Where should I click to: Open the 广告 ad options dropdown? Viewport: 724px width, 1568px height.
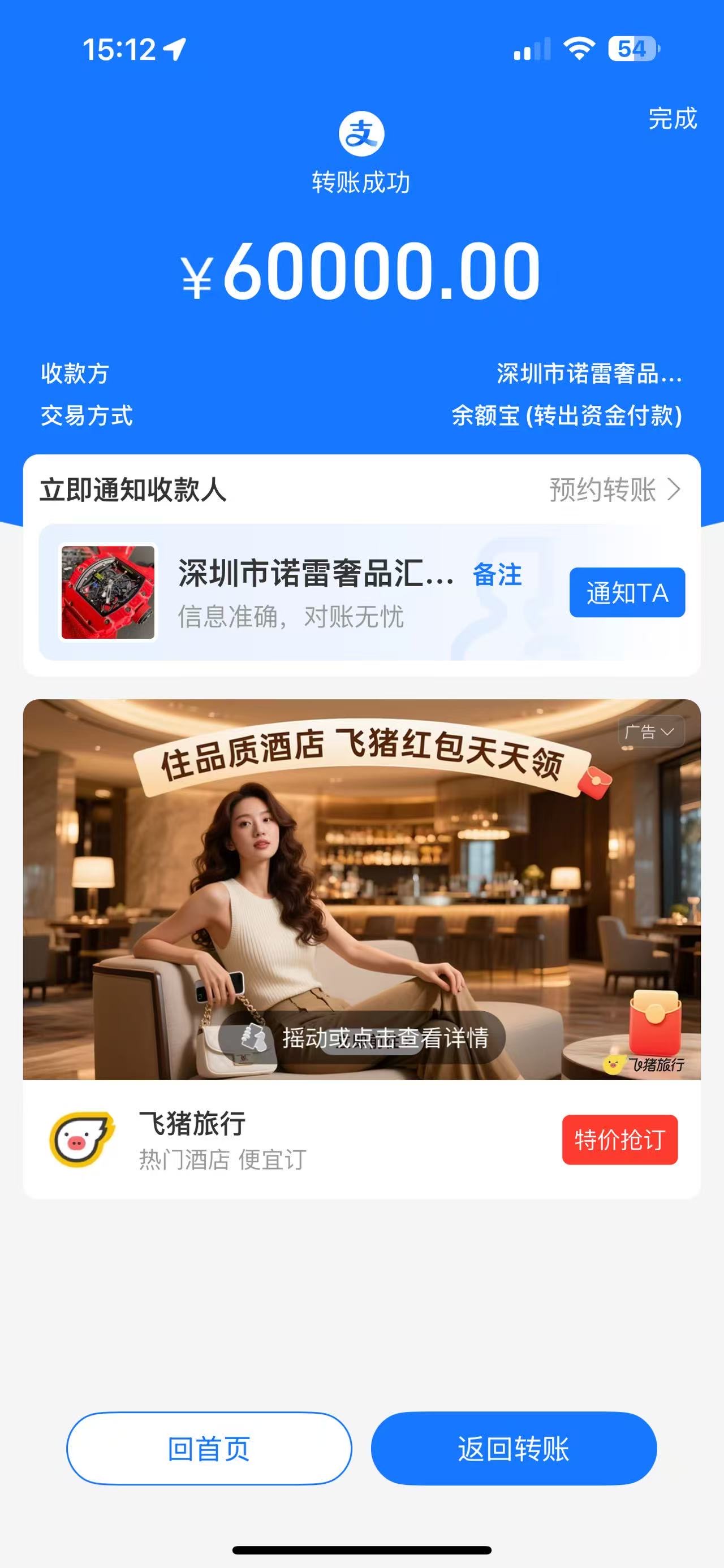[649, 731]
